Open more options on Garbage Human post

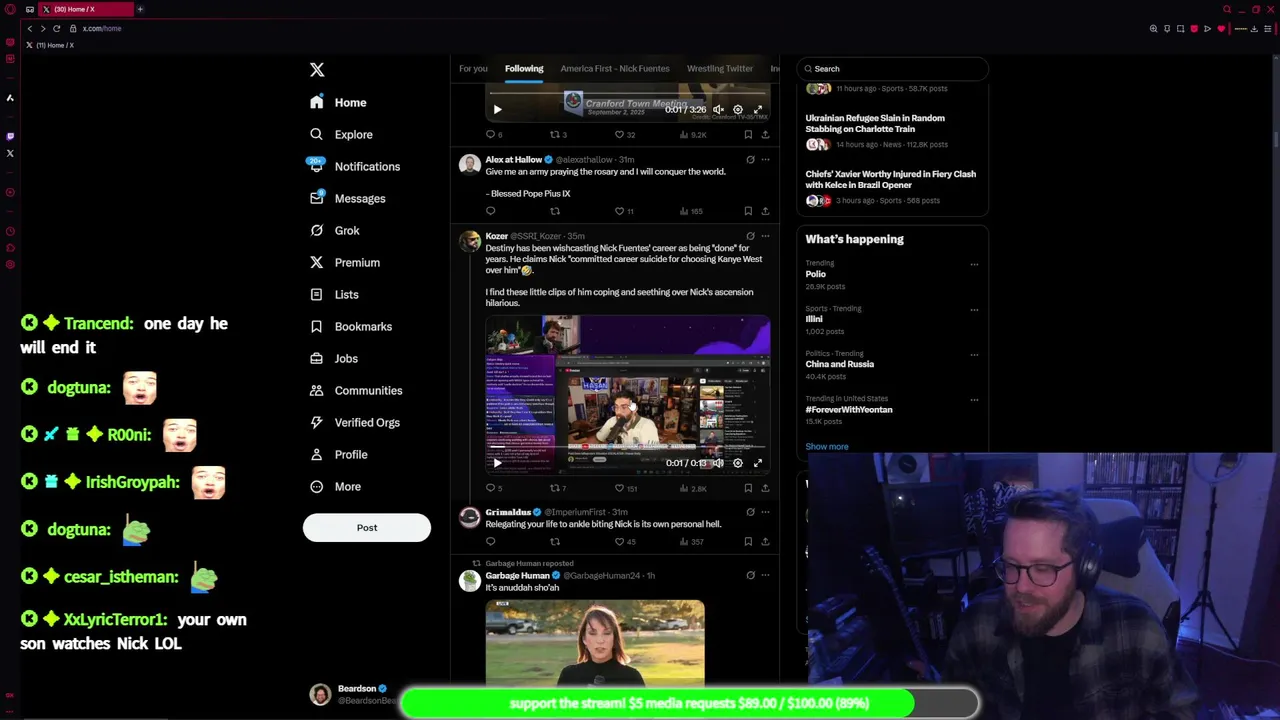coord(765,575)
